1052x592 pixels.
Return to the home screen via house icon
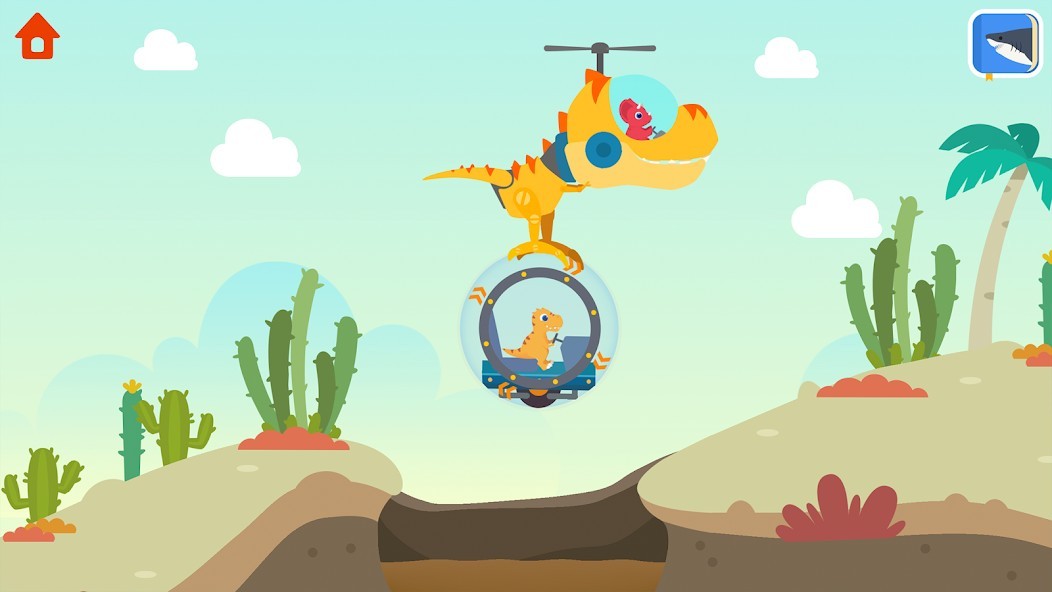(37, 36)
